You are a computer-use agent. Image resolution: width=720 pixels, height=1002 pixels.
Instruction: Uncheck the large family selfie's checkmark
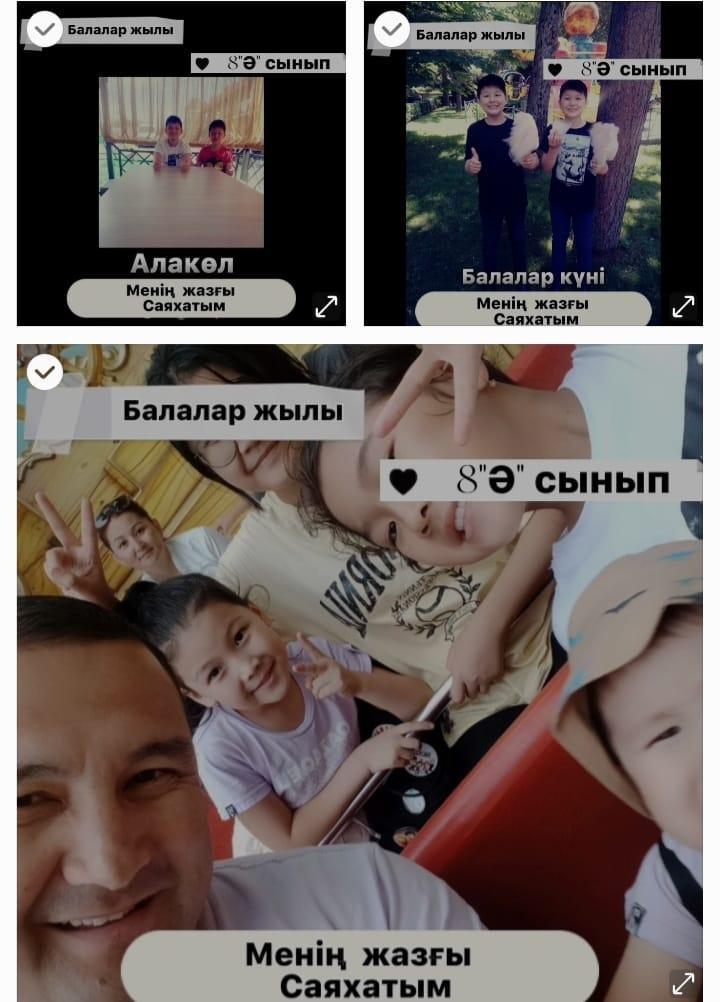45,372
